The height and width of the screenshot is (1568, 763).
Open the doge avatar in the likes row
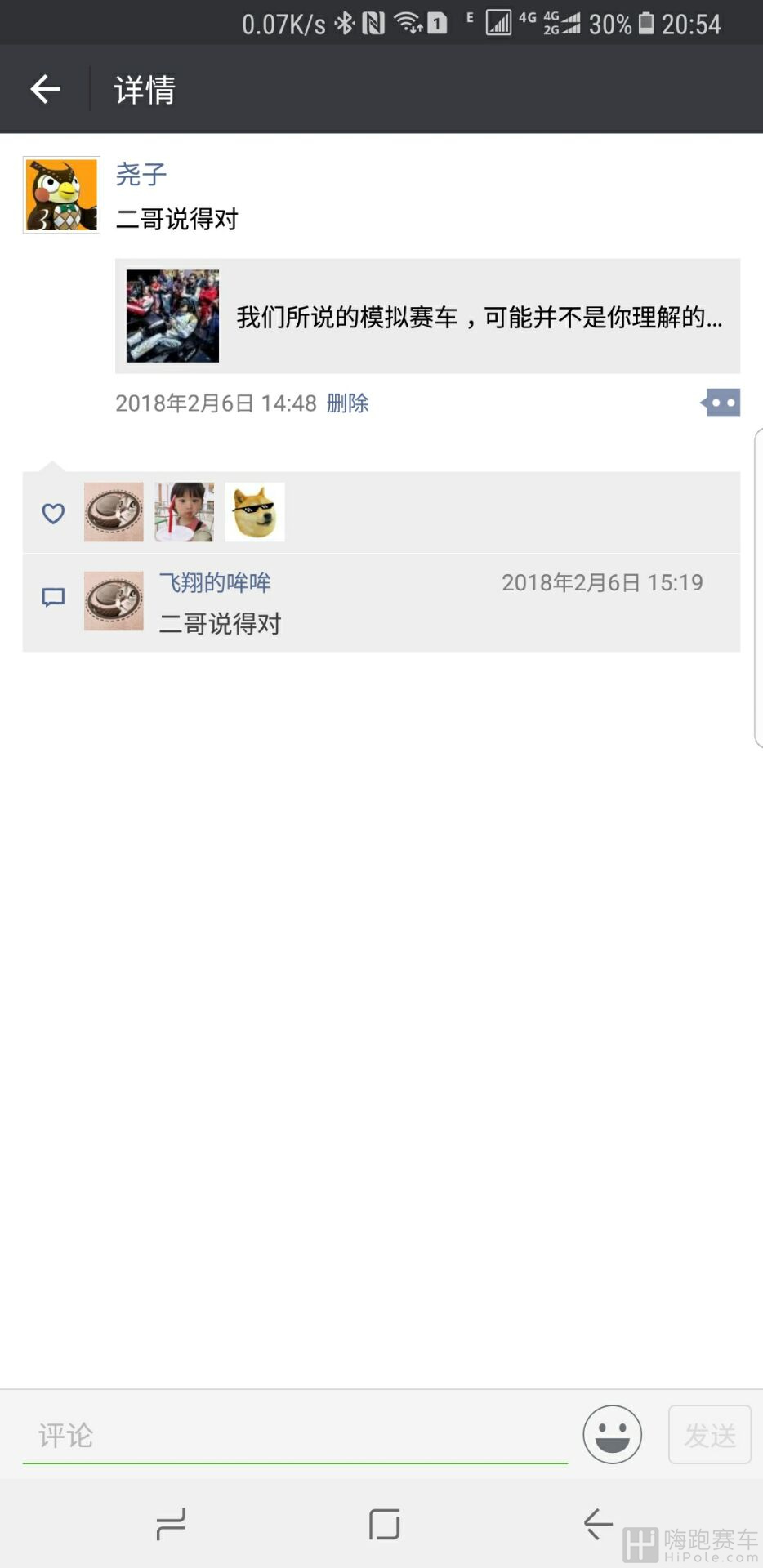tap(255, 512)
